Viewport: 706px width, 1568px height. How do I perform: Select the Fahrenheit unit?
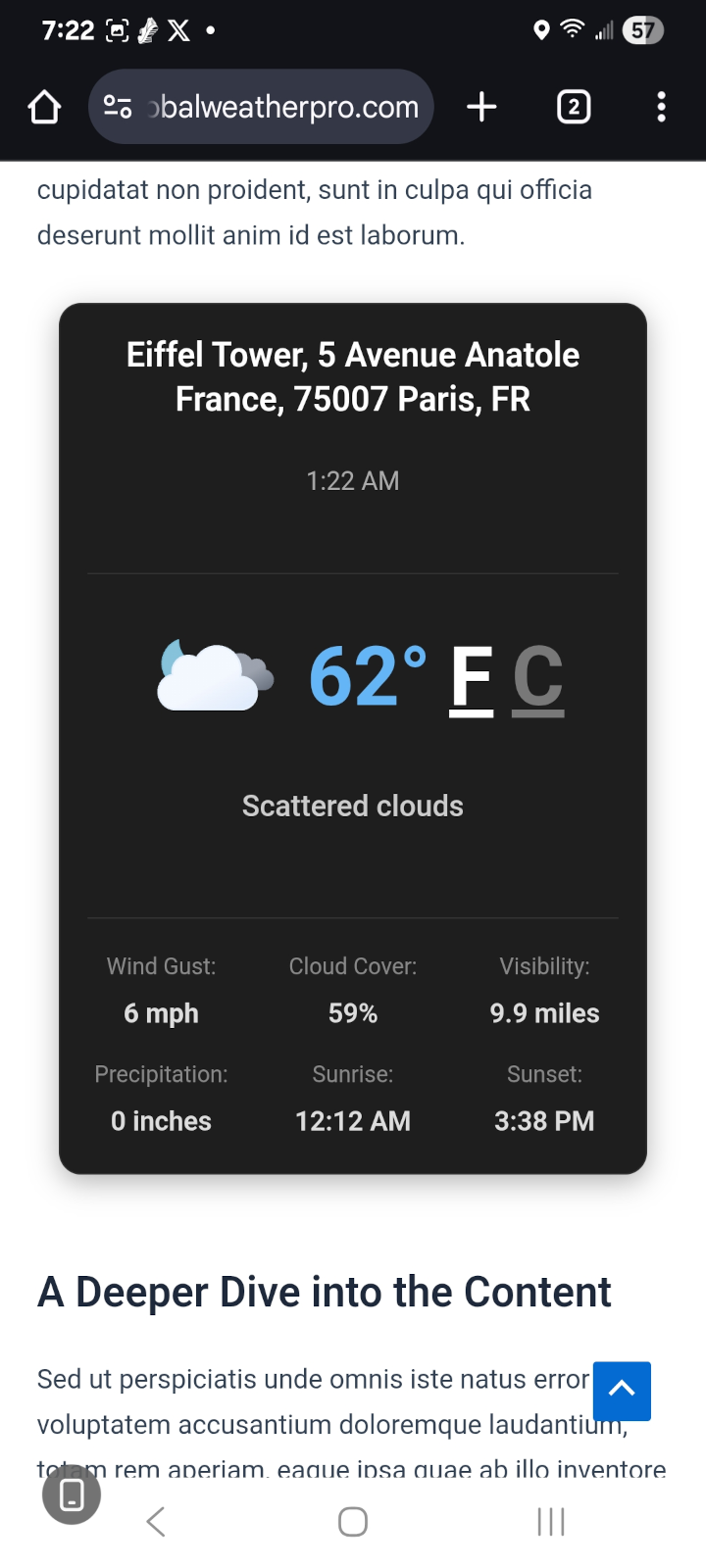click(472, 678)
